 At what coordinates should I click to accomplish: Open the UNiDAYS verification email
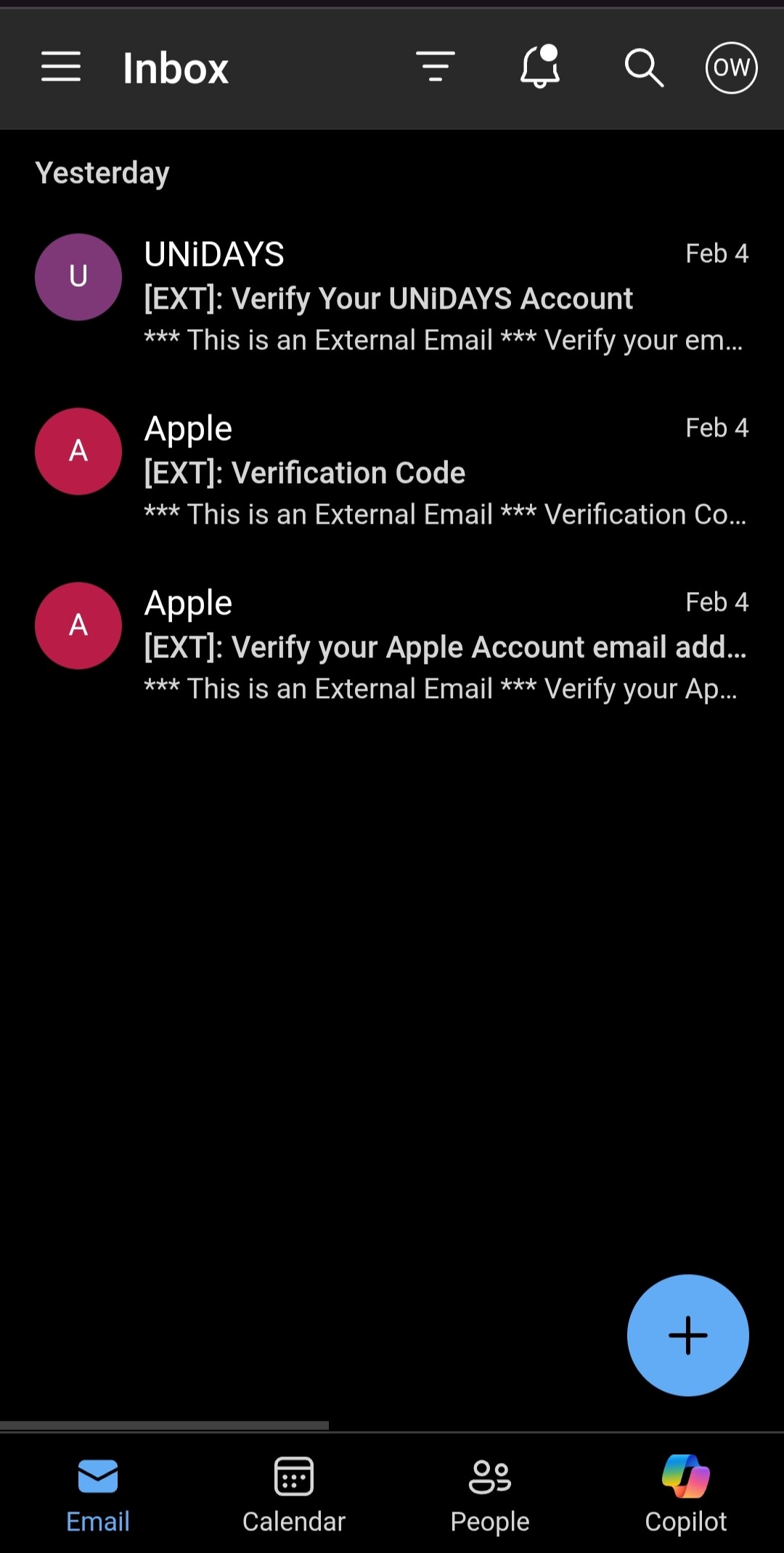(x=445, y=297)
